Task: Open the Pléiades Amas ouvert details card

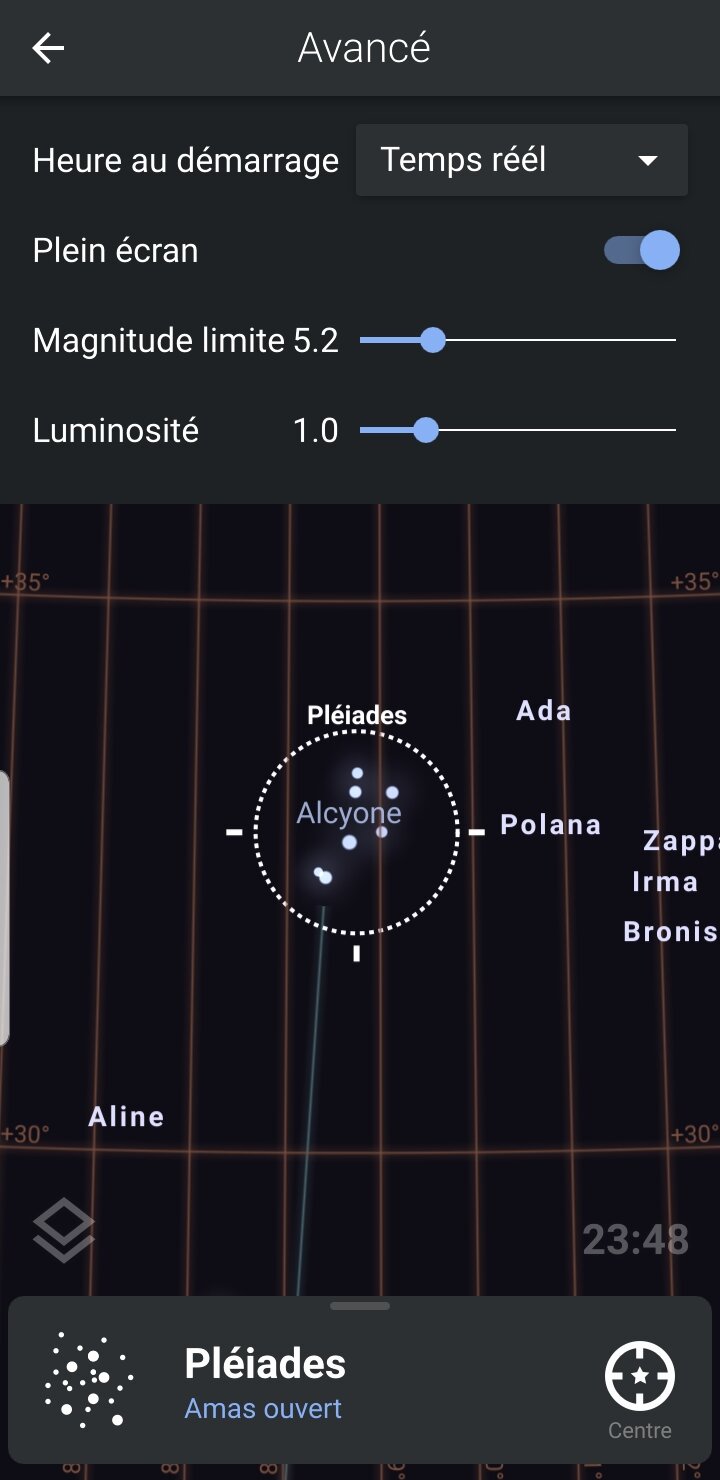Action: pyautogui.click(x=300, y=1383)
